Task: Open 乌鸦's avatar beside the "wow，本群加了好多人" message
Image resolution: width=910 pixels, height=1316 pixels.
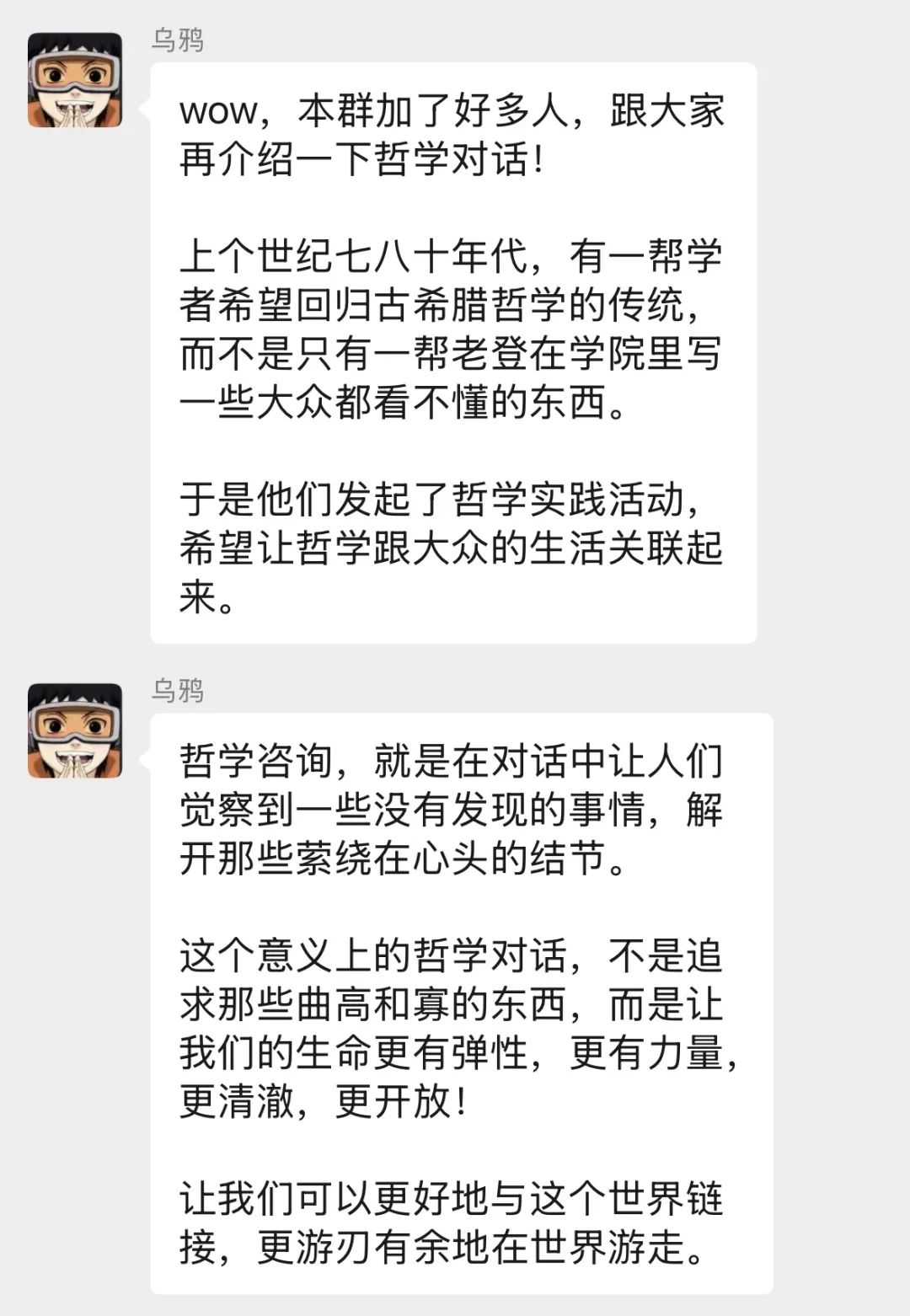Action: point(75,80)
